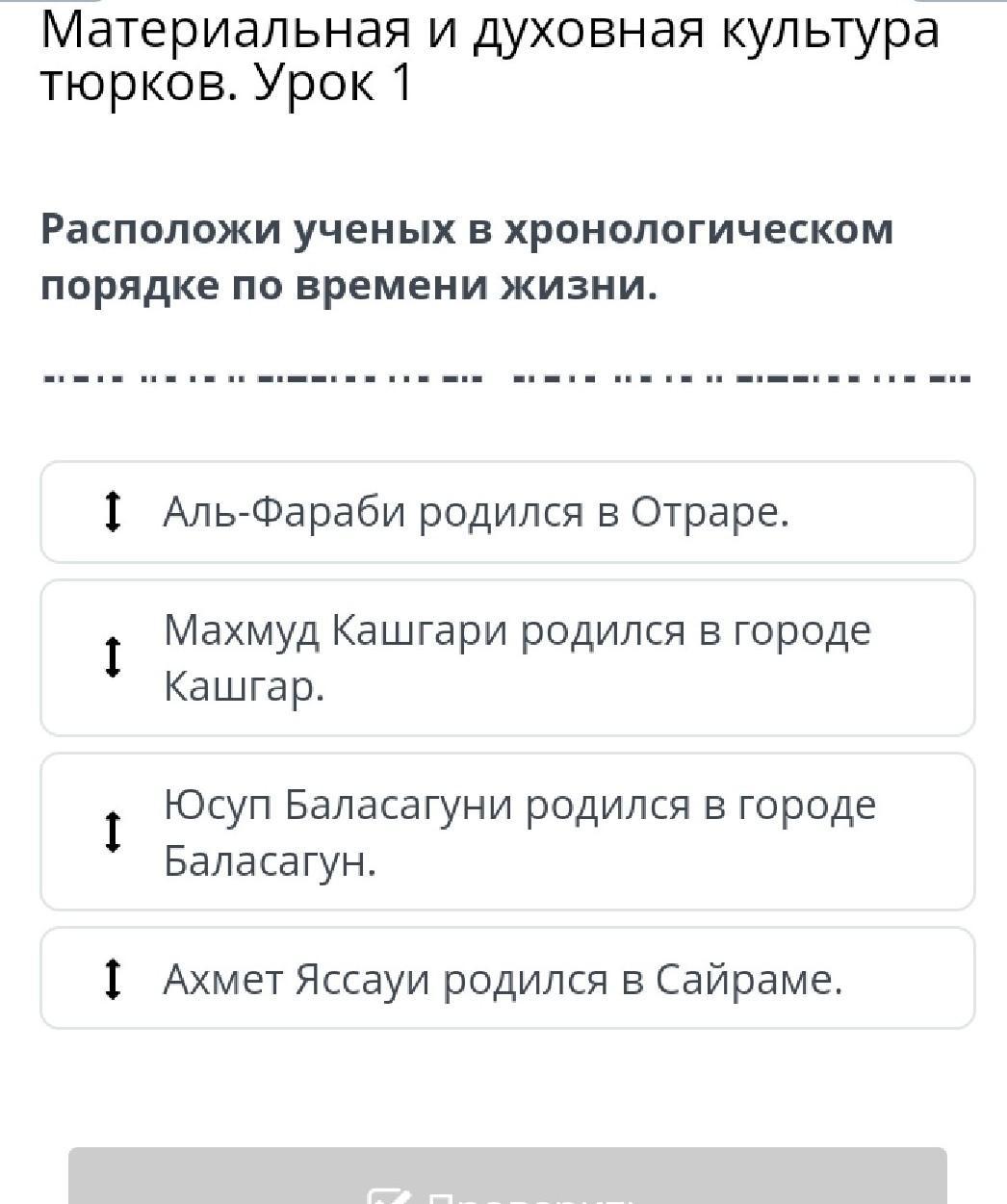Tap the Махмуд Кашгари answer card
The width and height of the screenshot is (1007, 1204).
[507, 658]
